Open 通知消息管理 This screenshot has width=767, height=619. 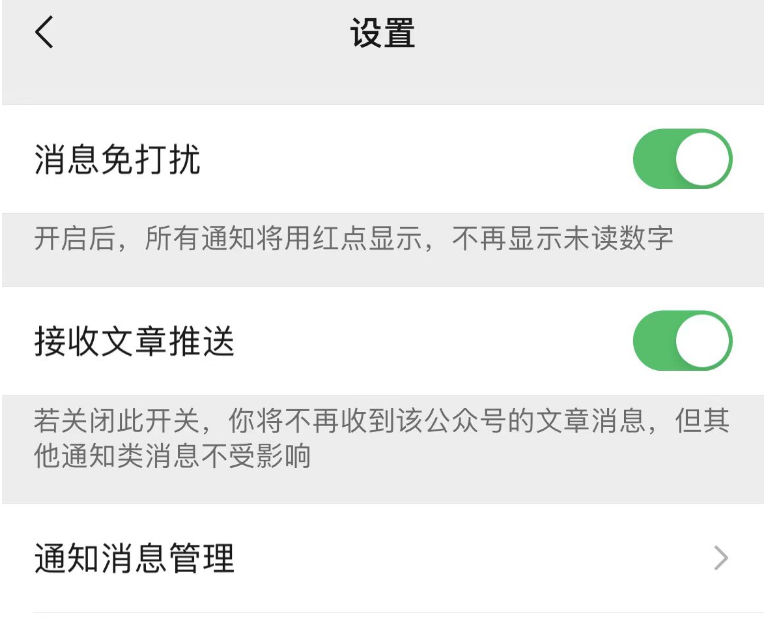pos(383,558)
